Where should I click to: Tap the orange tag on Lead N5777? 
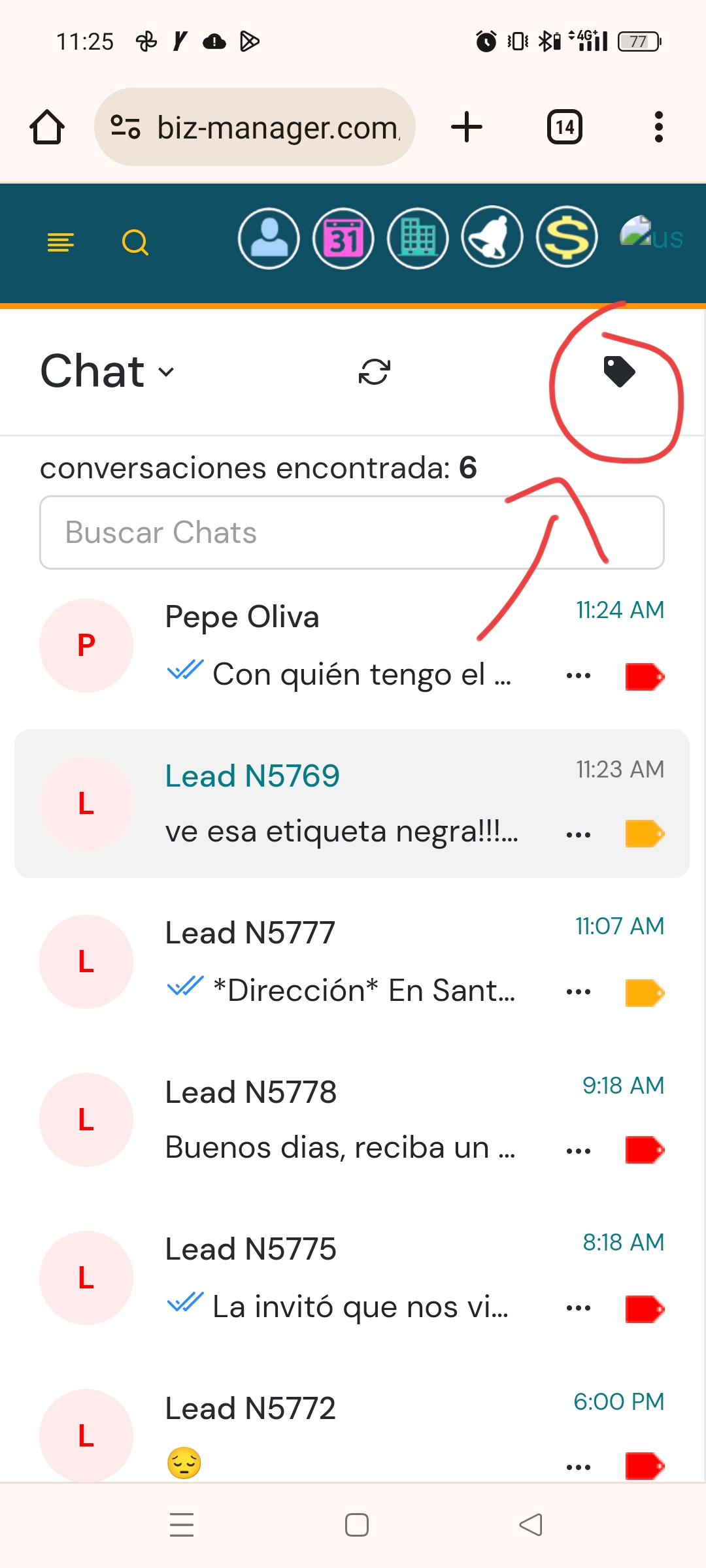(645, 992)
